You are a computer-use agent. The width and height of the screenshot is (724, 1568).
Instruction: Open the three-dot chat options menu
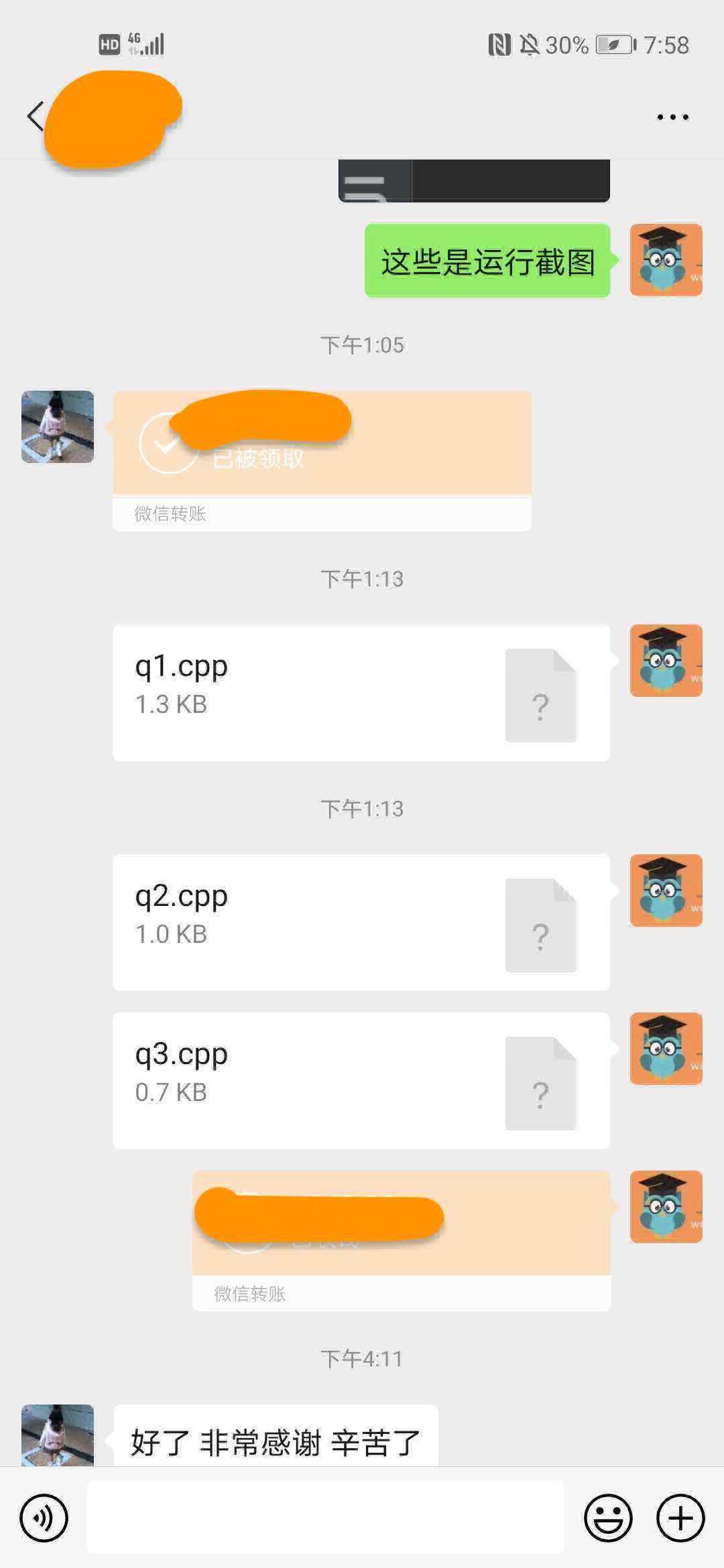click(x=672, y=117)
